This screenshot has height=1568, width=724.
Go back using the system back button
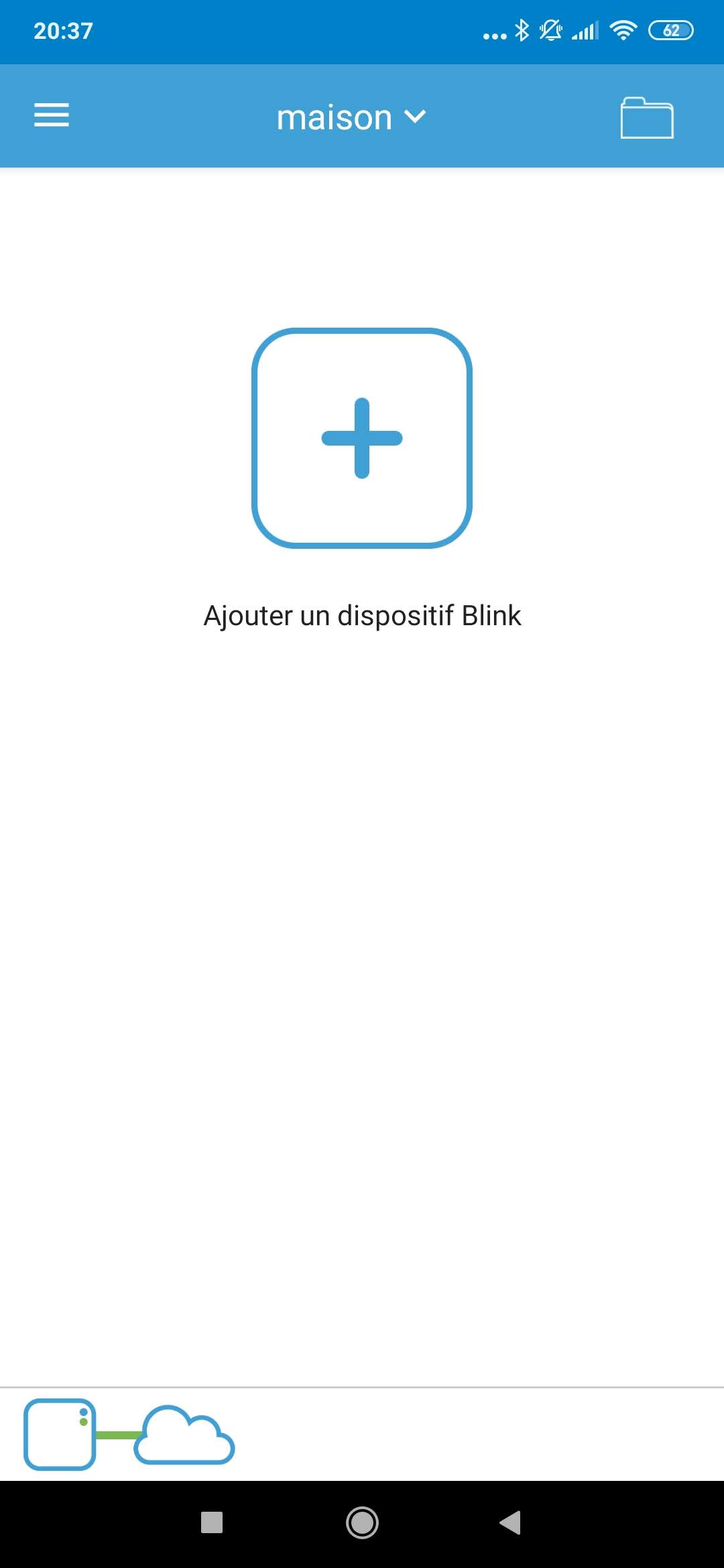tap(511, 1522)
